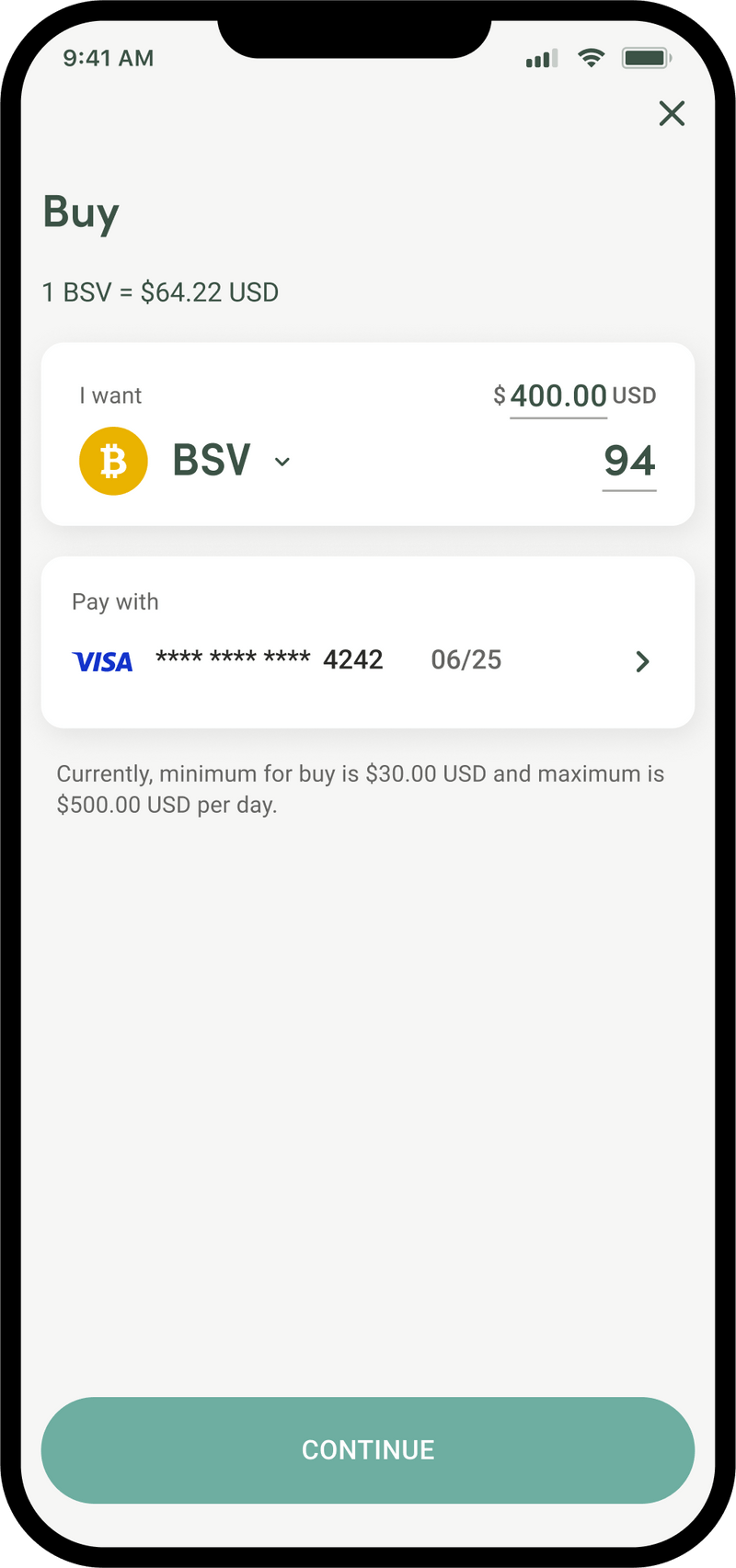Viewport: 736px width, 1568px height.
Task: Open the cryptocurrency picker beside the coin icon
Action: [282, 462]
